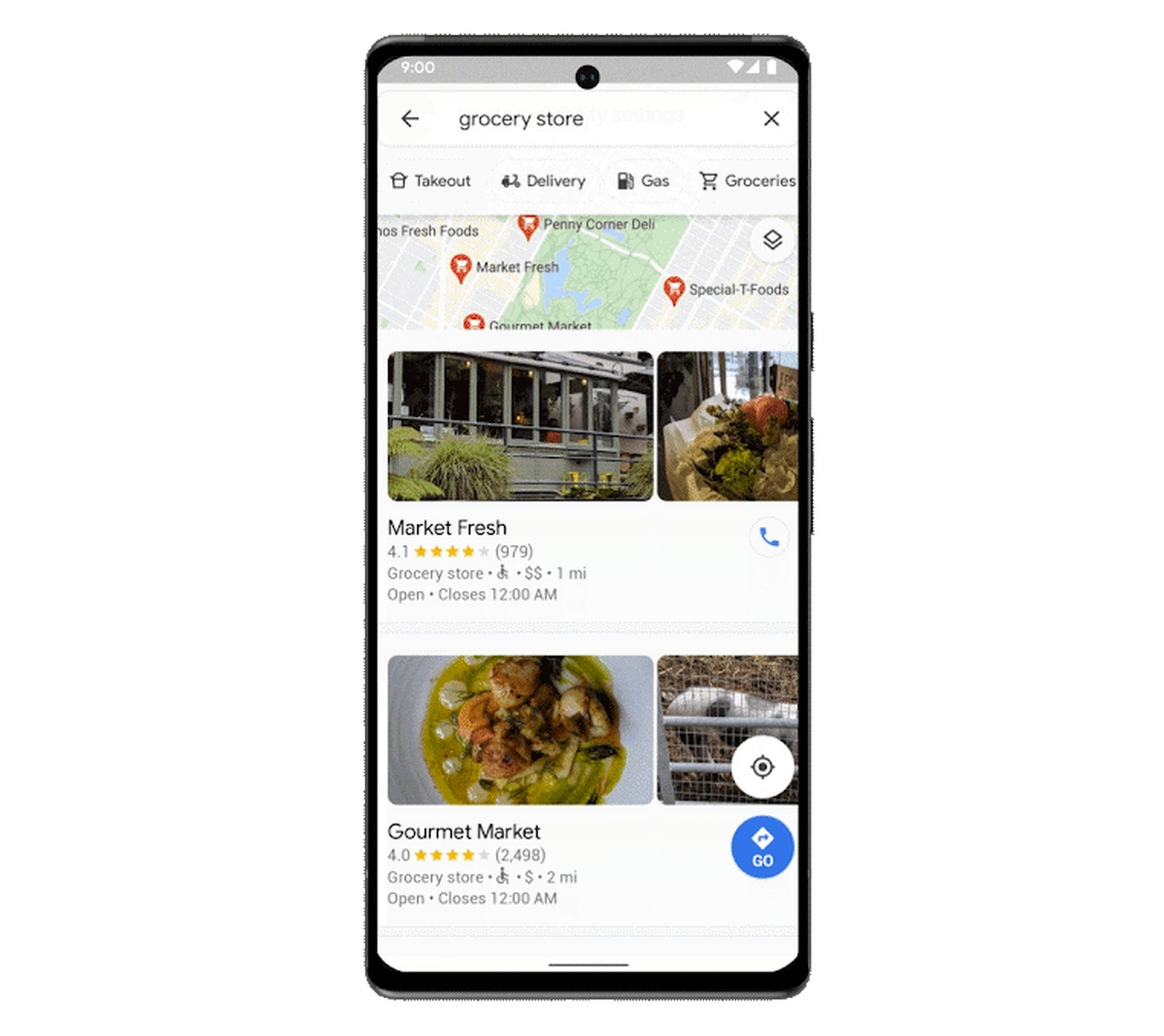1164x1036 pixels.
Task: Open the Market Fresh storefront photo
Action: 520,426
